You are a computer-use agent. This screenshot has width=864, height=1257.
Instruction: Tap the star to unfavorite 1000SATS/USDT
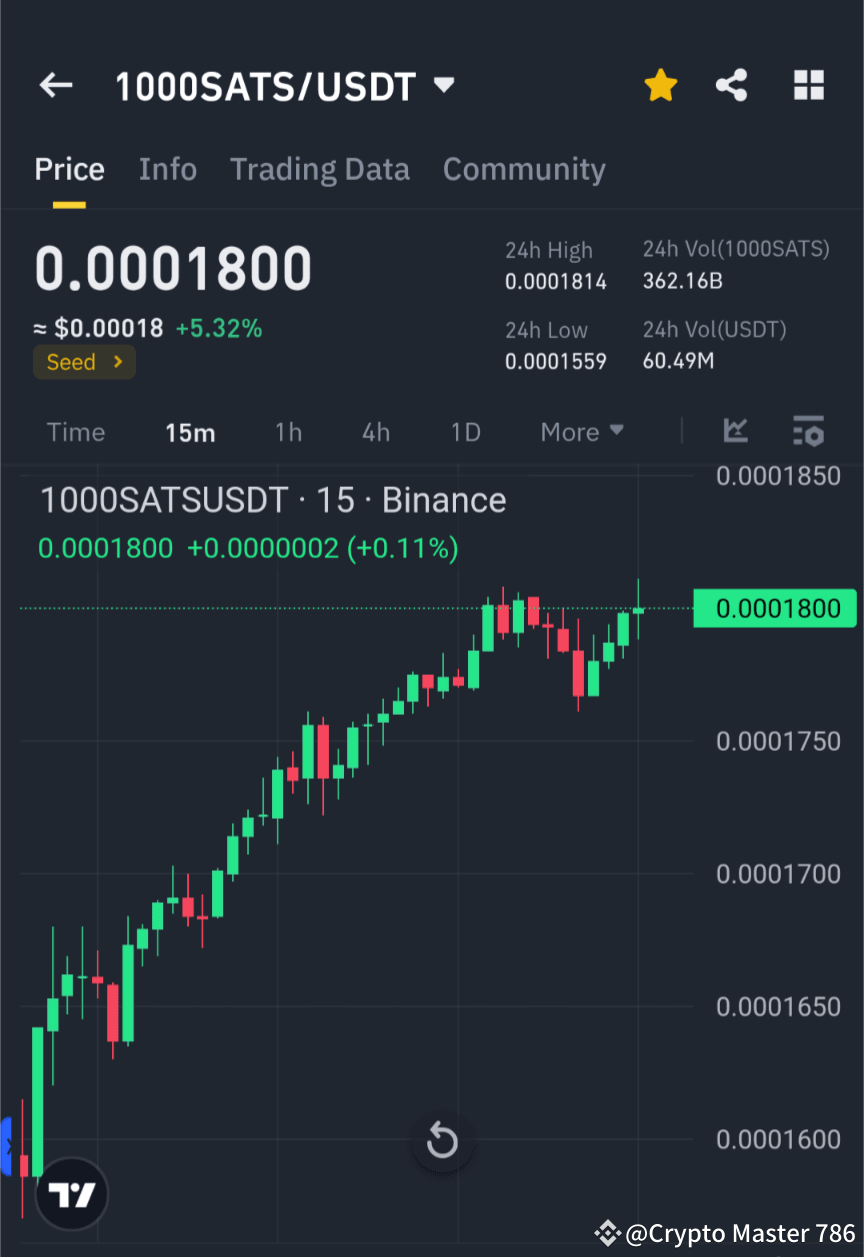pos(660,85)
